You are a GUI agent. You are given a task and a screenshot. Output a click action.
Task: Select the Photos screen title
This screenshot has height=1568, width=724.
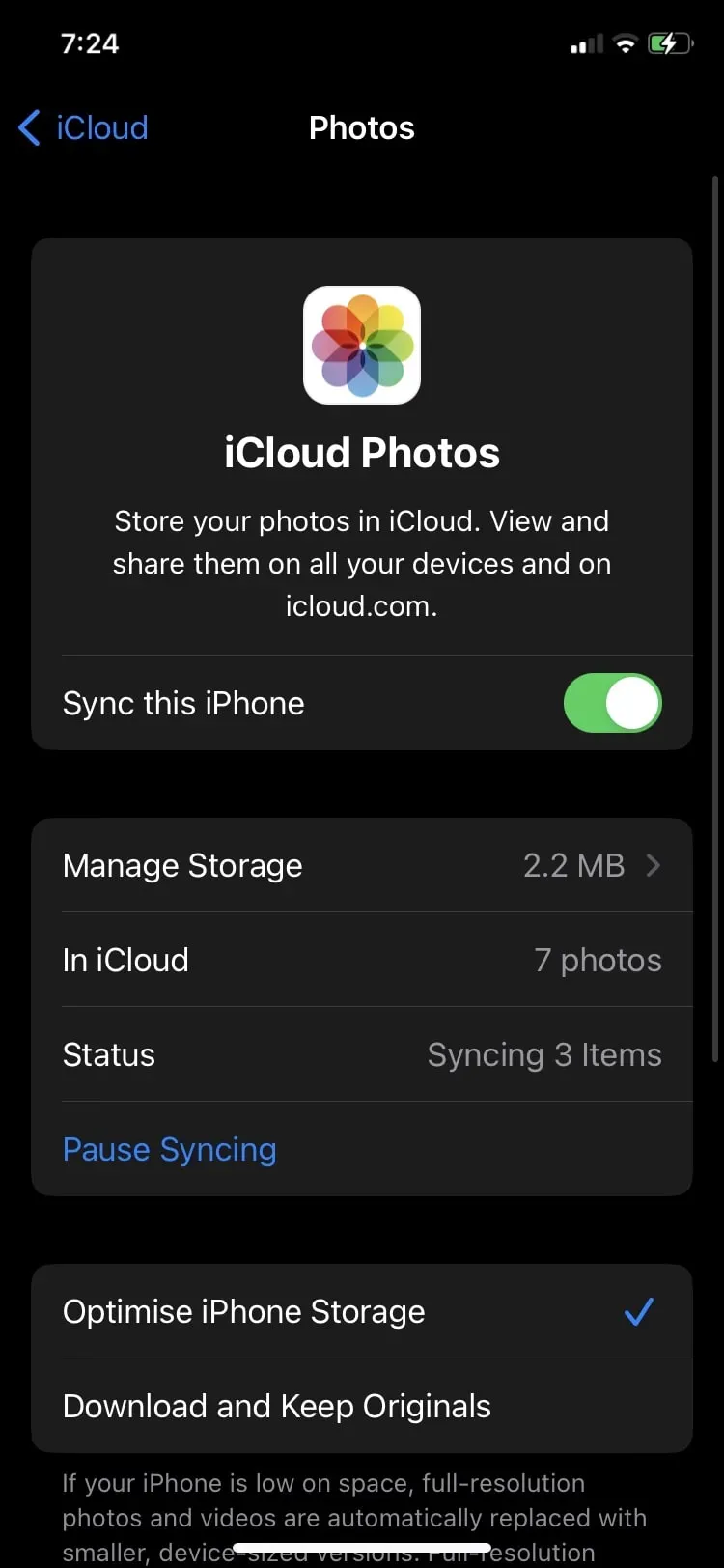pos(362,127)
